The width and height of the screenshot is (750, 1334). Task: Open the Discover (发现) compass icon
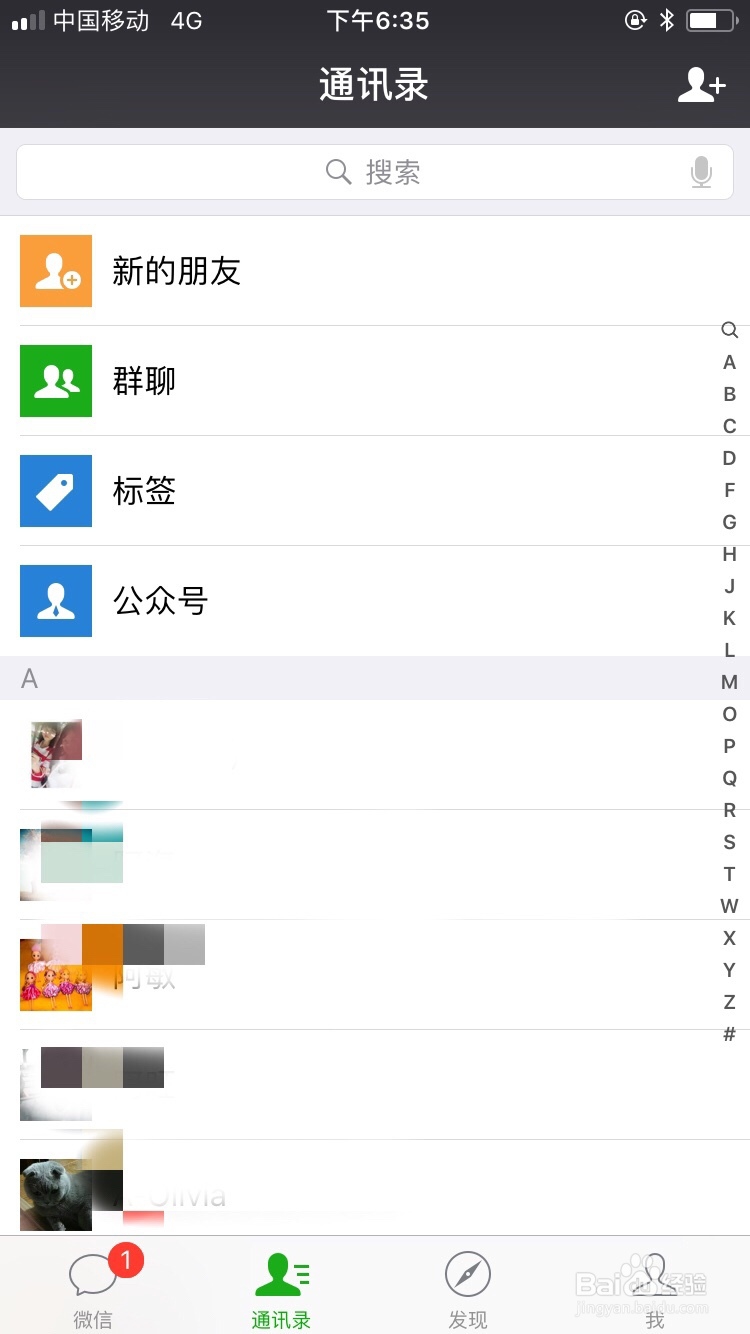[x=468, y=1275]
